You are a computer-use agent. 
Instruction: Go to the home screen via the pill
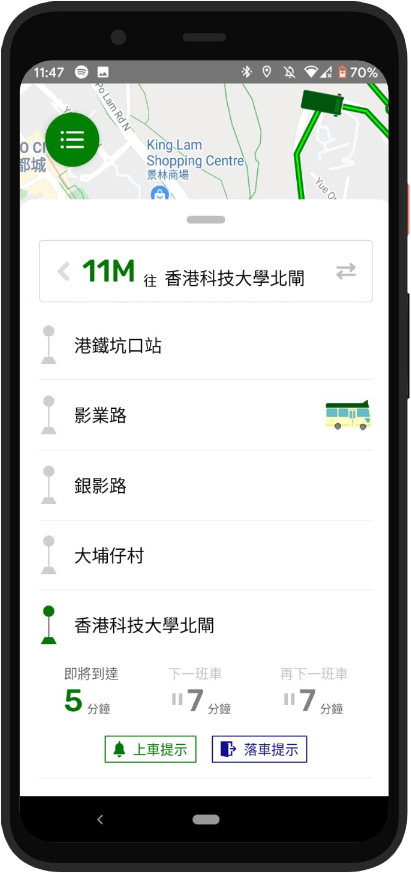pyautogui.click(x=206, y=819)
